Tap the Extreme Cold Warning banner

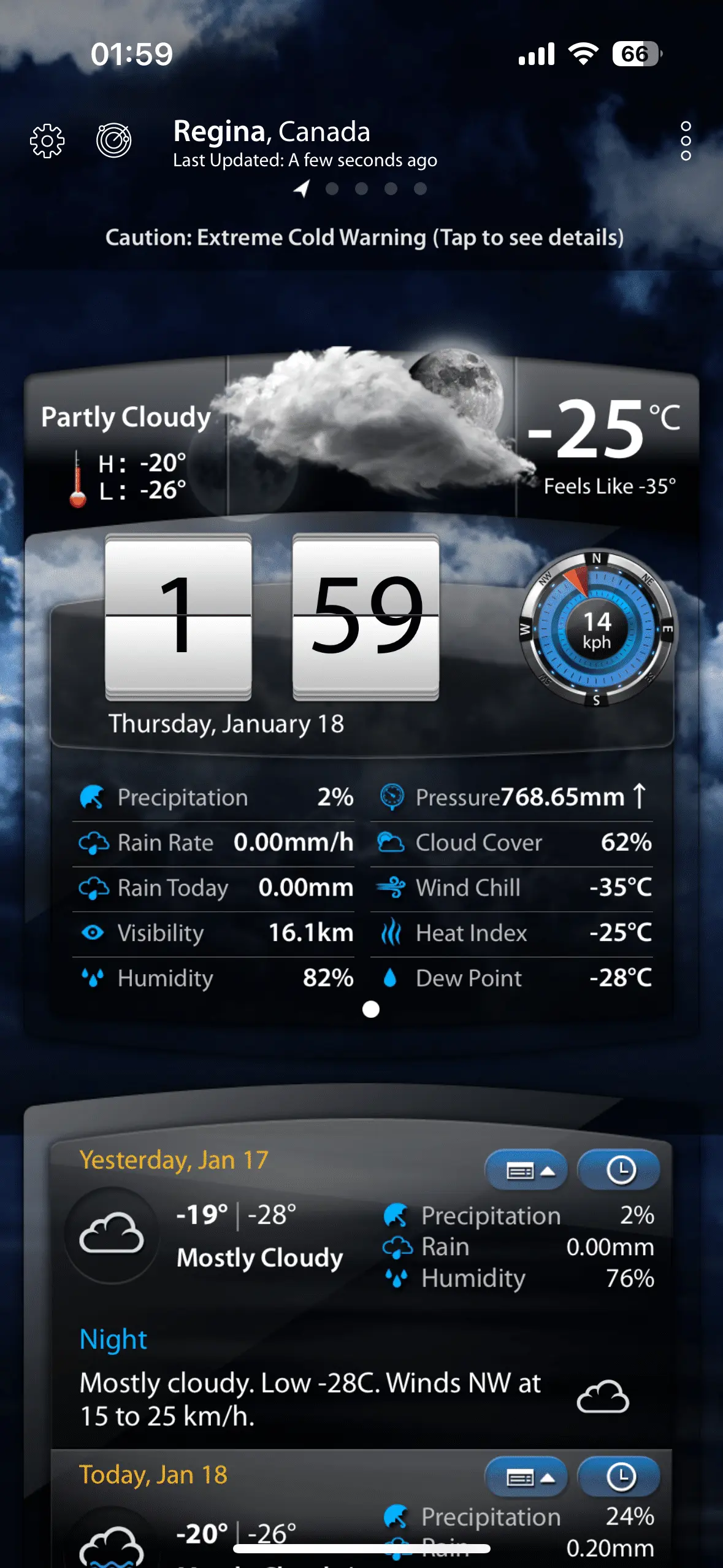pos(364,237)
